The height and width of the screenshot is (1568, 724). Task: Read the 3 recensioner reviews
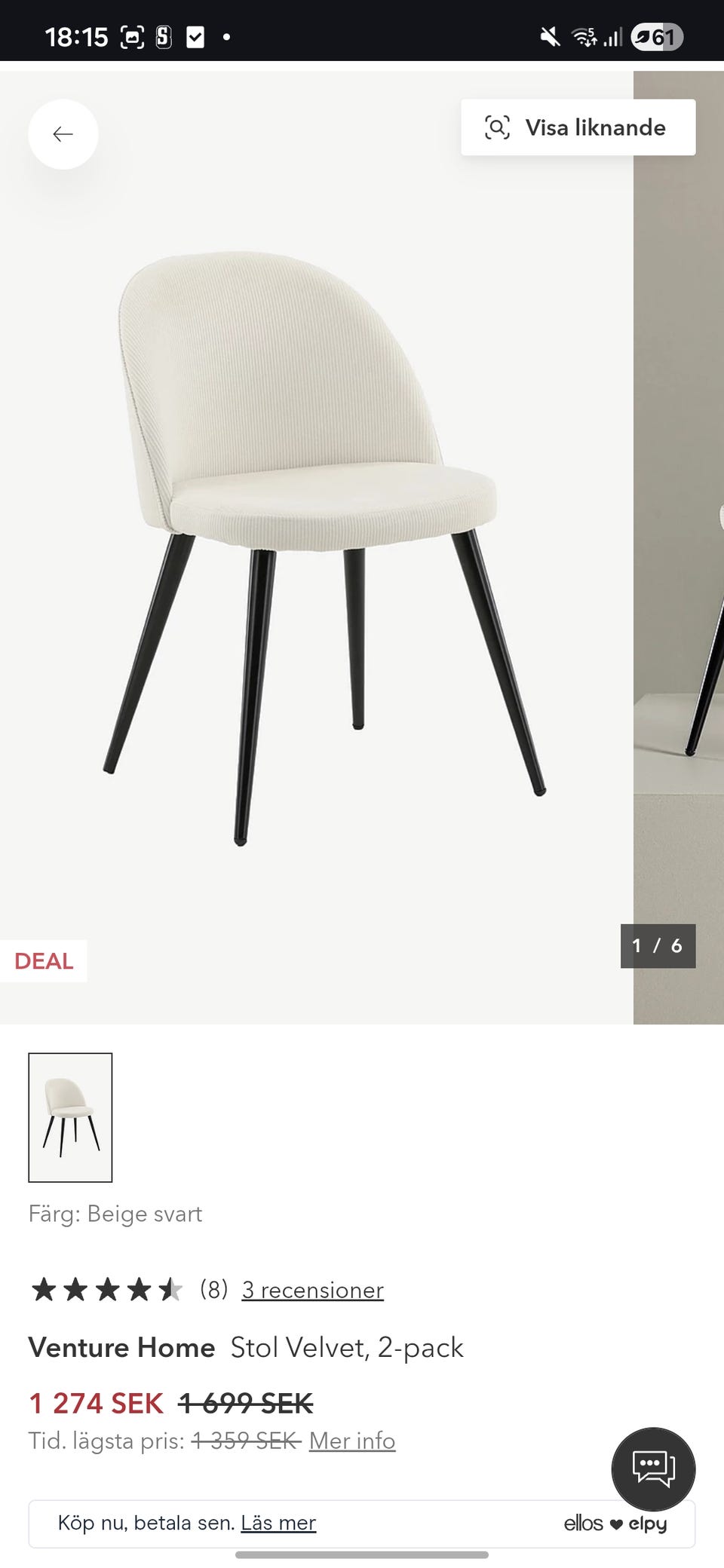pos(312,1290)
